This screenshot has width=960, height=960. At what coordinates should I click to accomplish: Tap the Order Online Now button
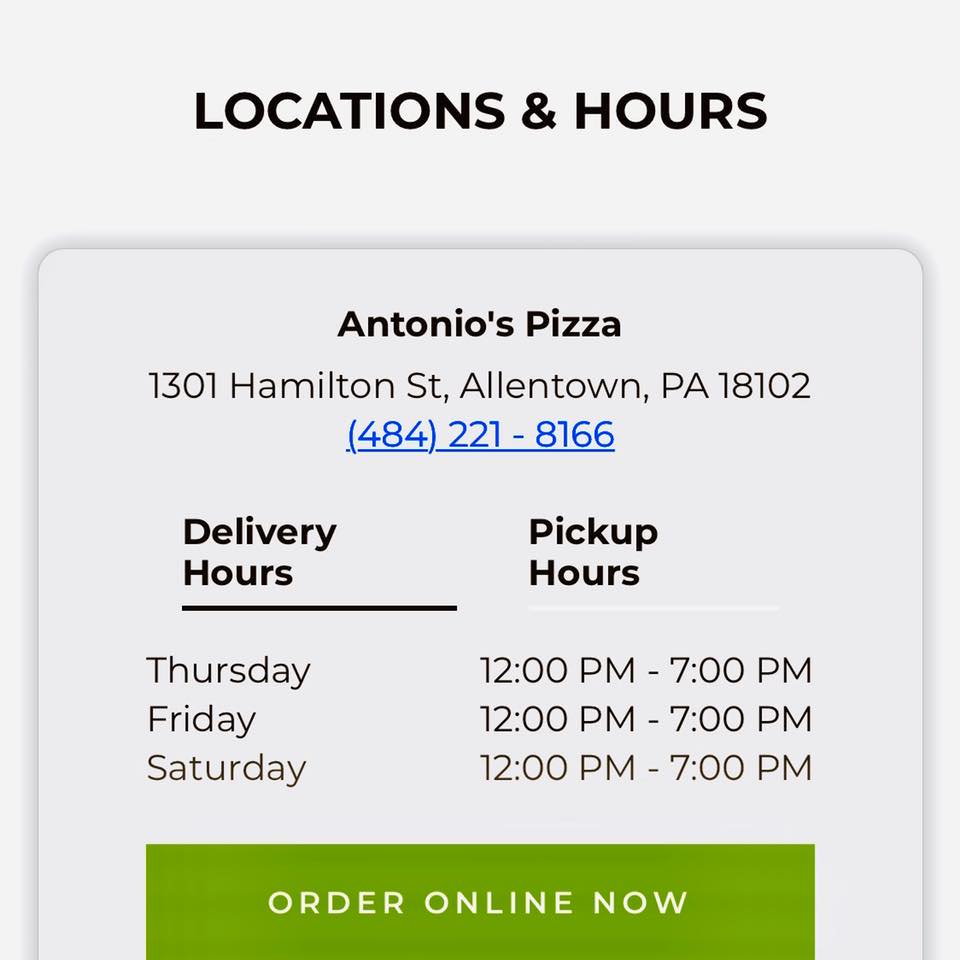click(480, 901)
